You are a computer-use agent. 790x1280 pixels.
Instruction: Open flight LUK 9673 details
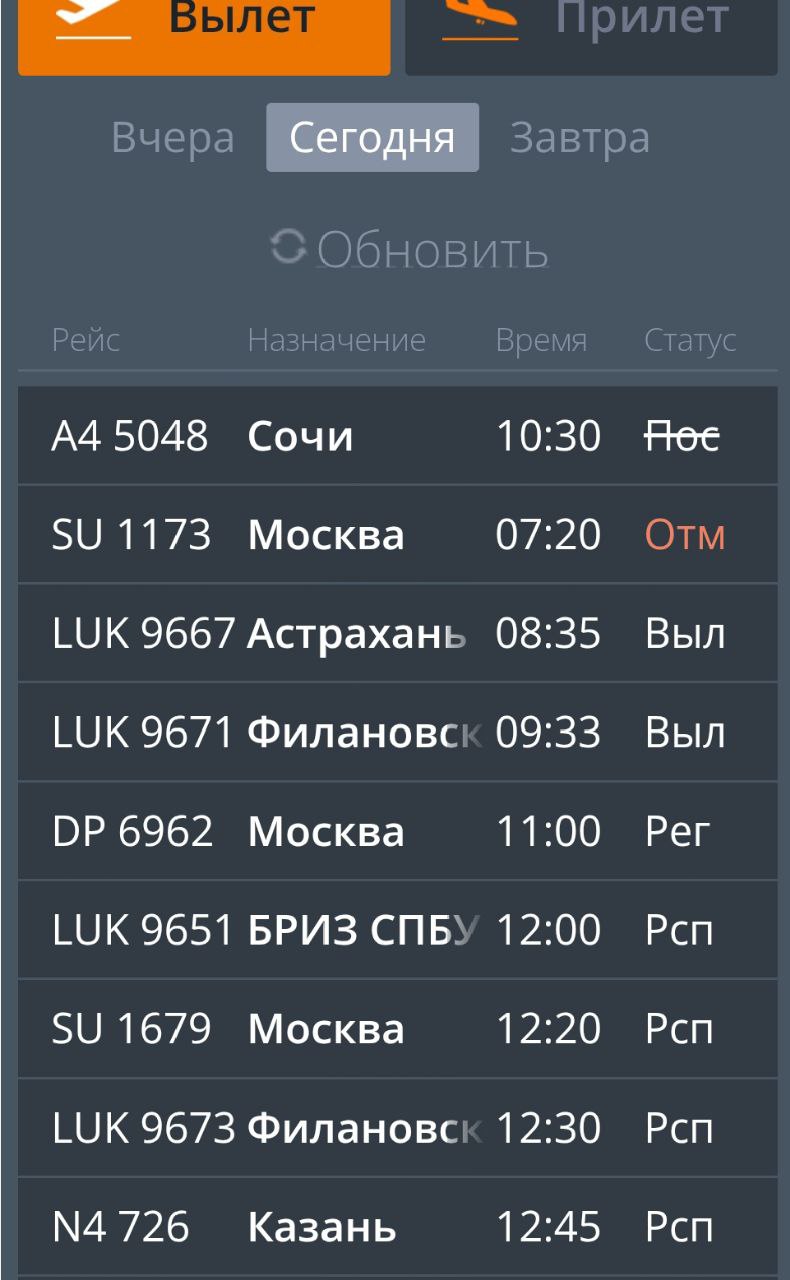coord(397,1128)
